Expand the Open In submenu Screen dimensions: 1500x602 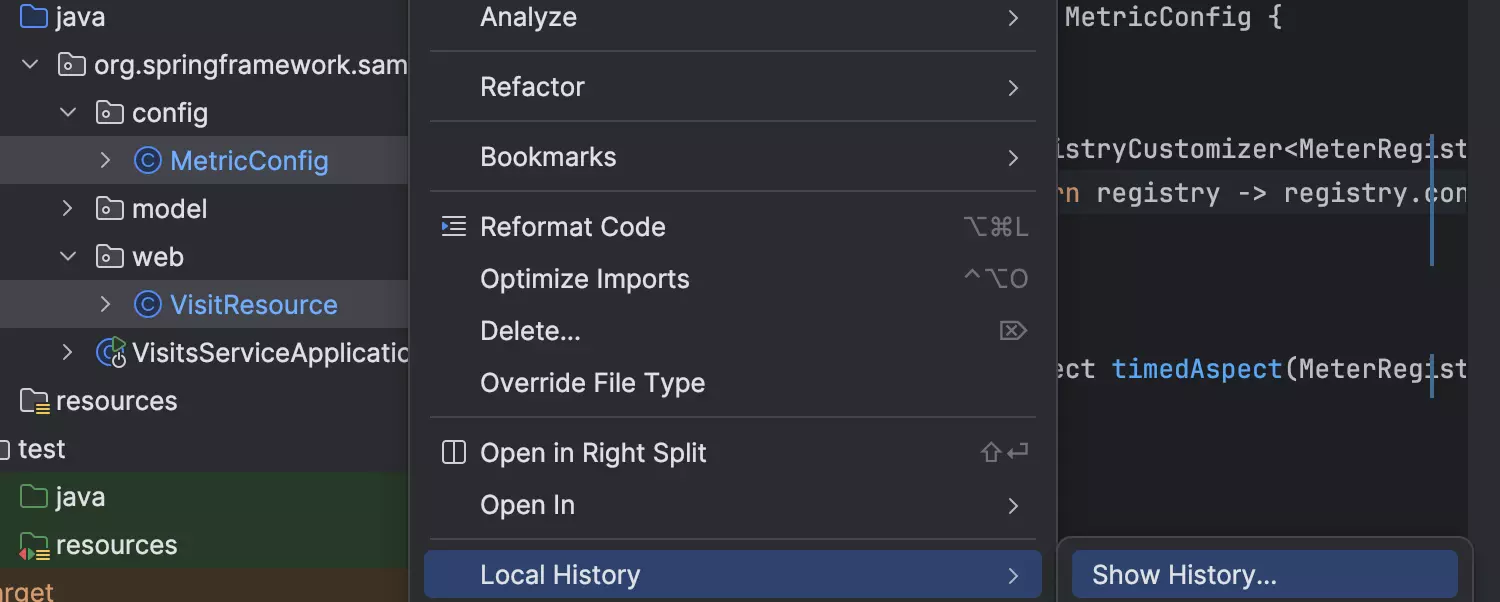coord(527,505)
